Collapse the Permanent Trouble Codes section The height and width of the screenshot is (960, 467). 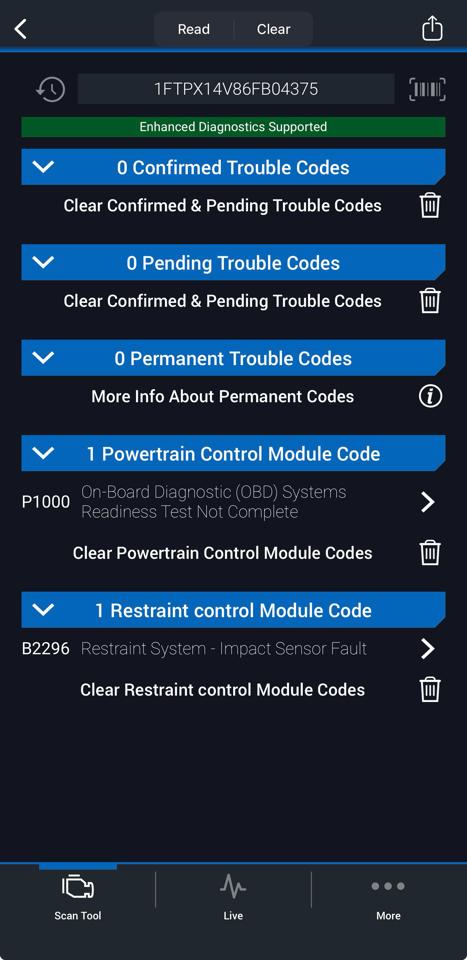click(x=233, y=358)
